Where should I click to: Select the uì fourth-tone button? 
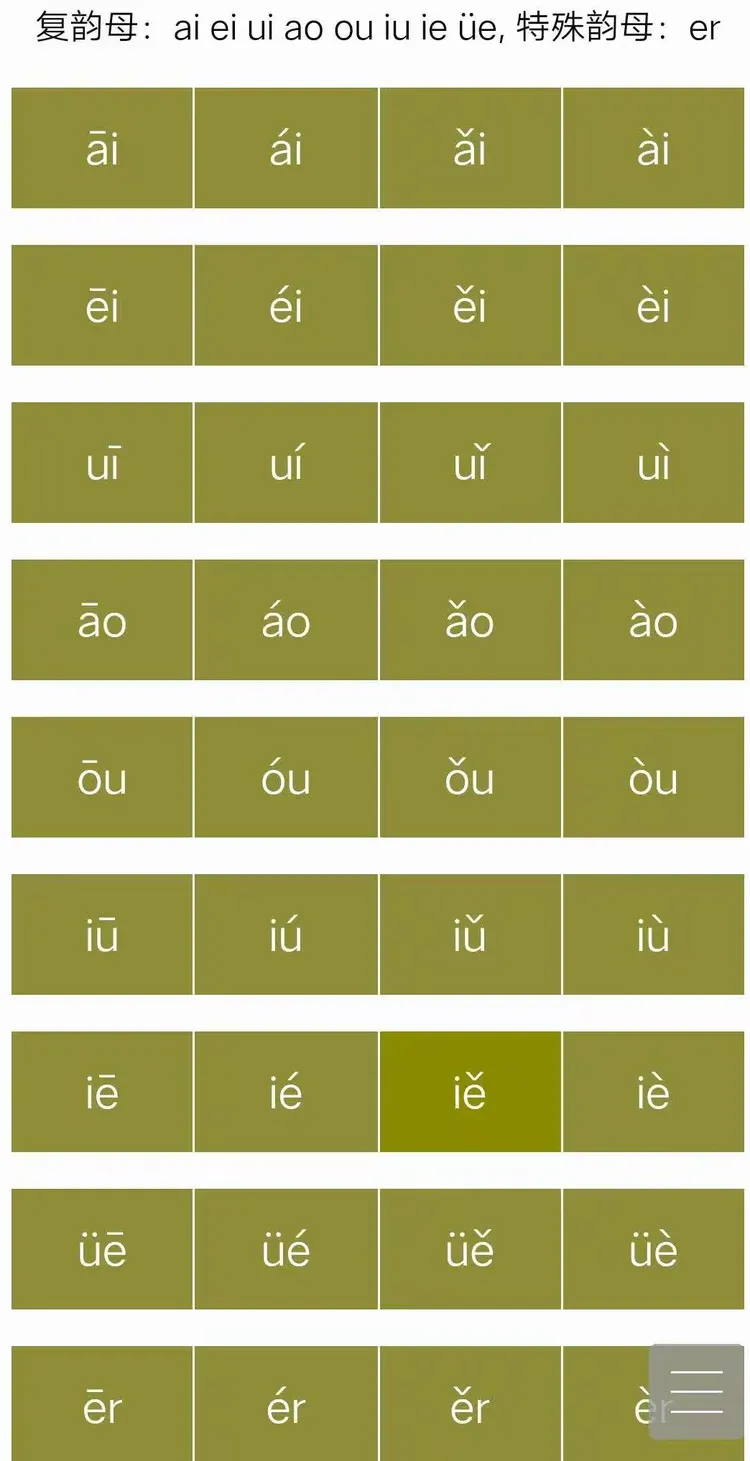(653, 462)
